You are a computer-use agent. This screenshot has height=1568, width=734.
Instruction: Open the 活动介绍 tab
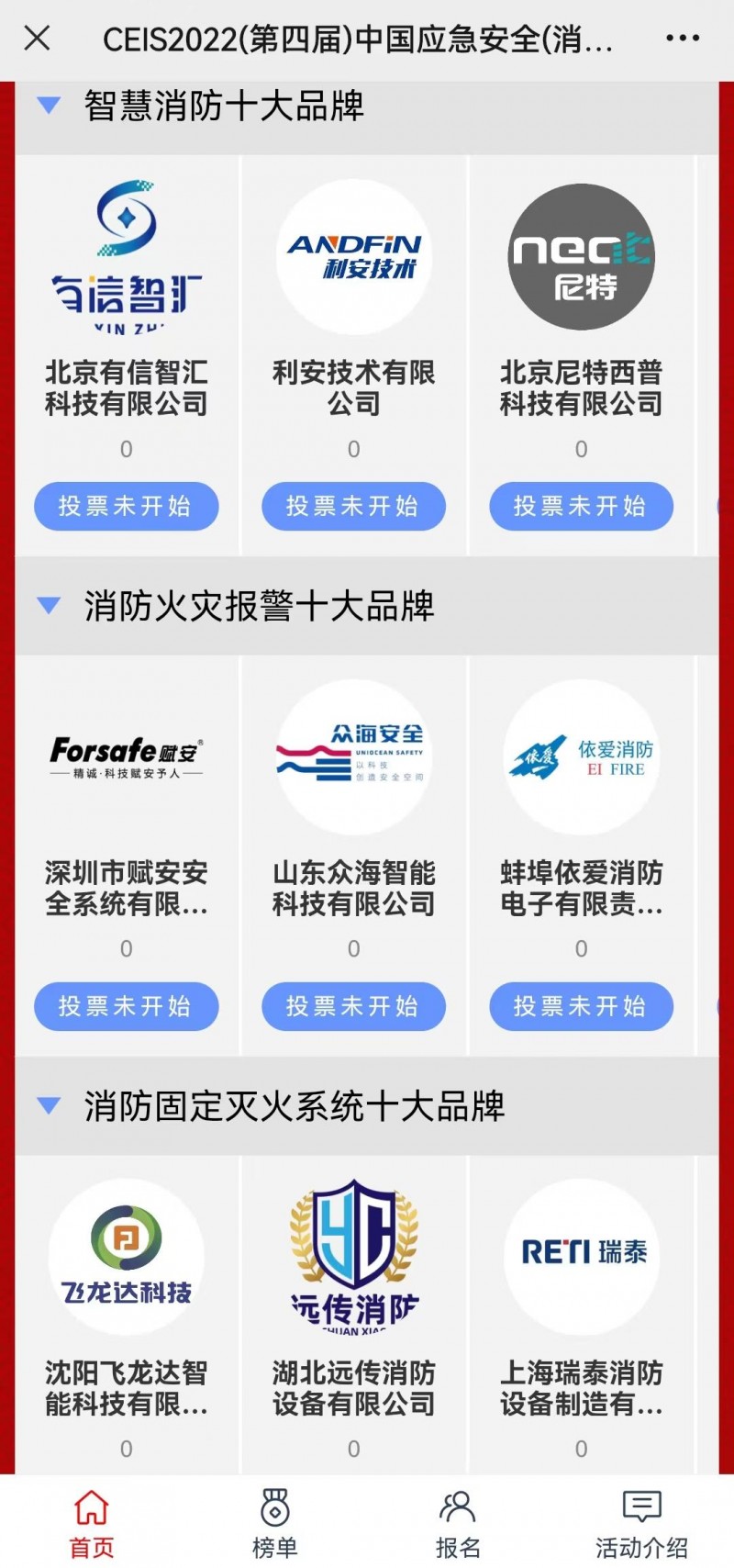[x=641, y=1524]
